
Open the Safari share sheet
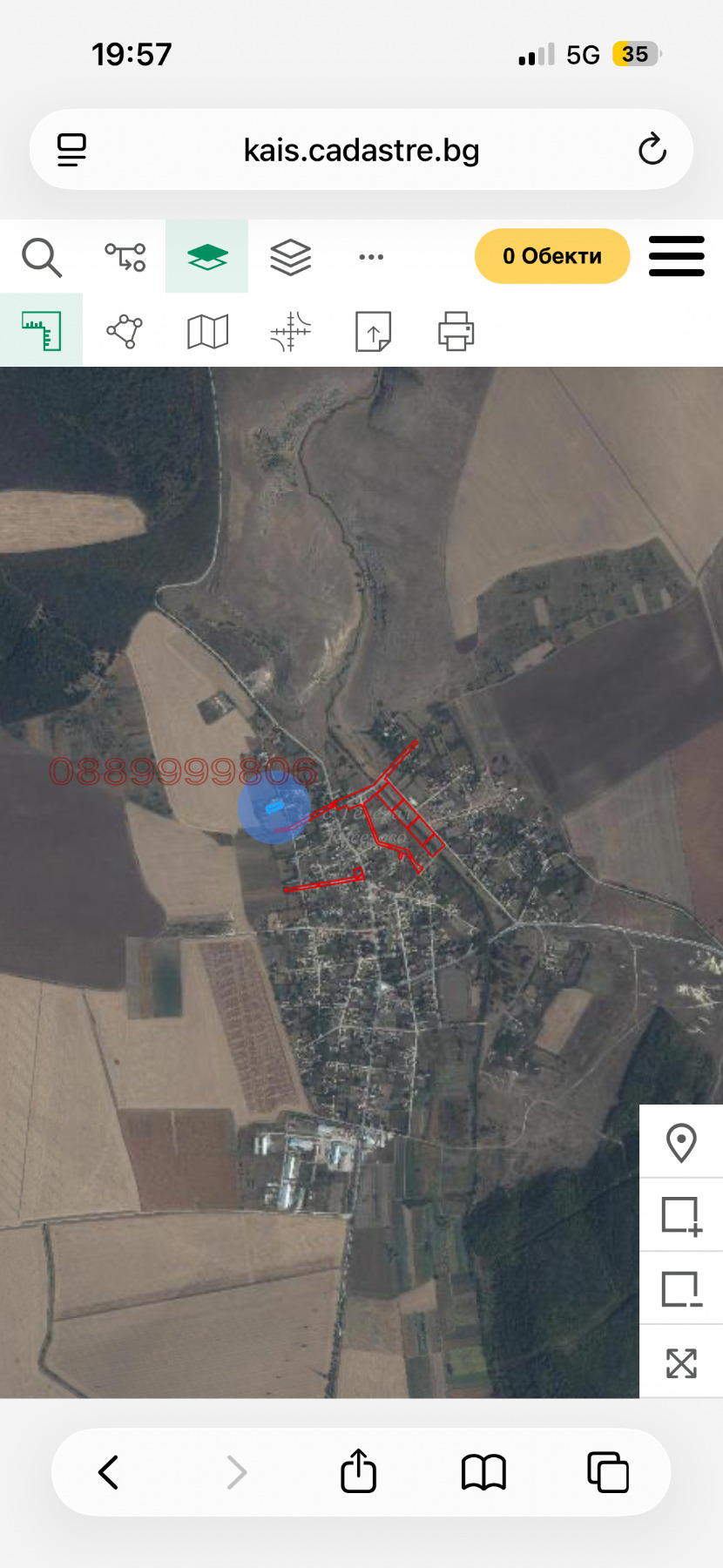click(357, 1471)
